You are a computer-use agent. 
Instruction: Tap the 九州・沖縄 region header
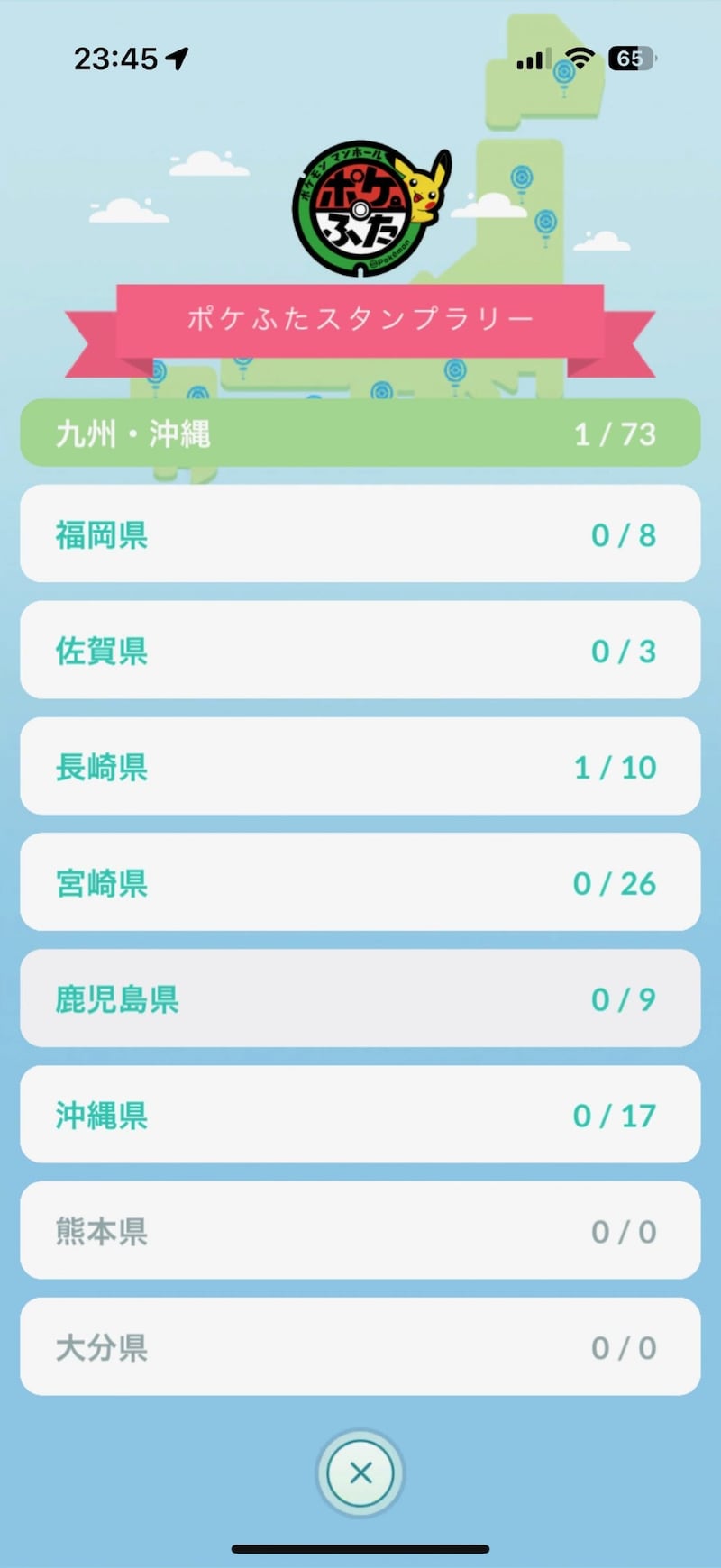click(360, 433)
